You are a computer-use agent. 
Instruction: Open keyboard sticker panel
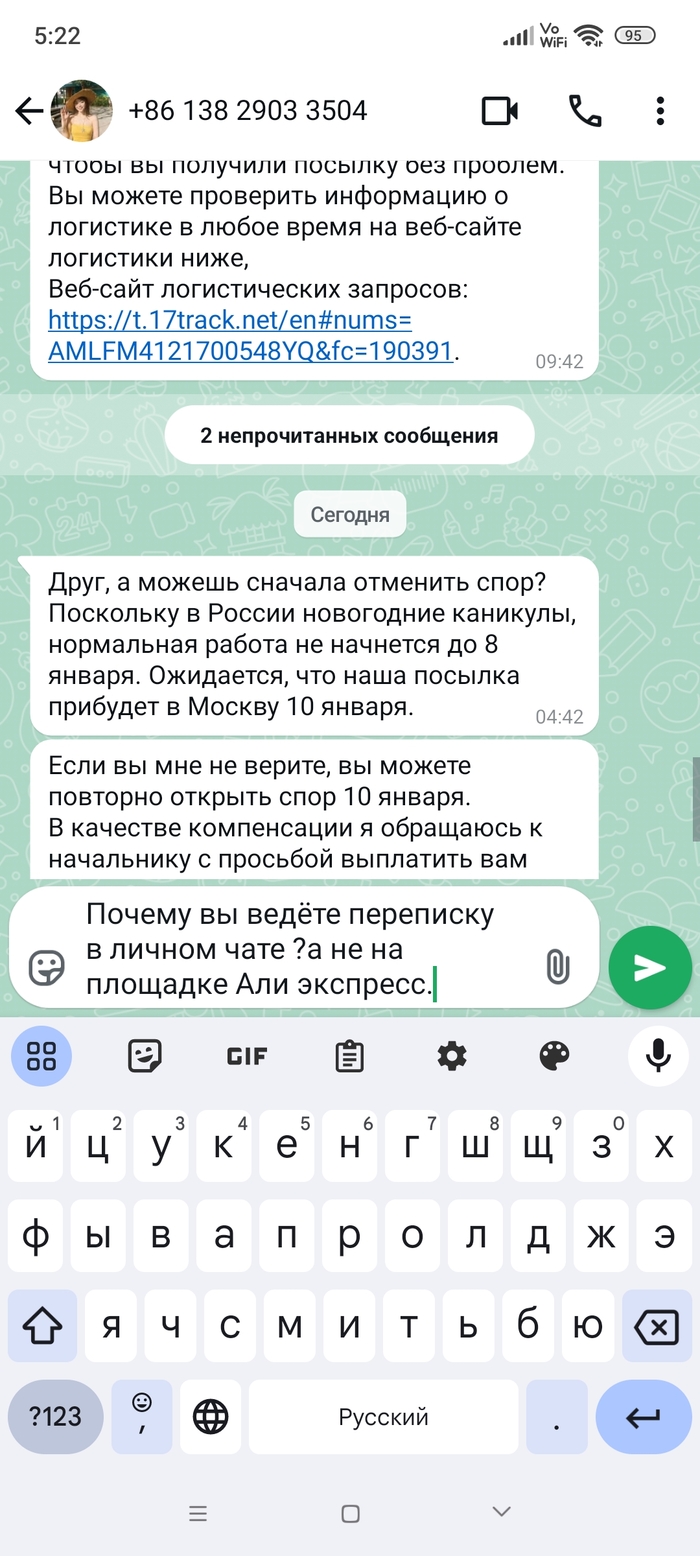144,1056
